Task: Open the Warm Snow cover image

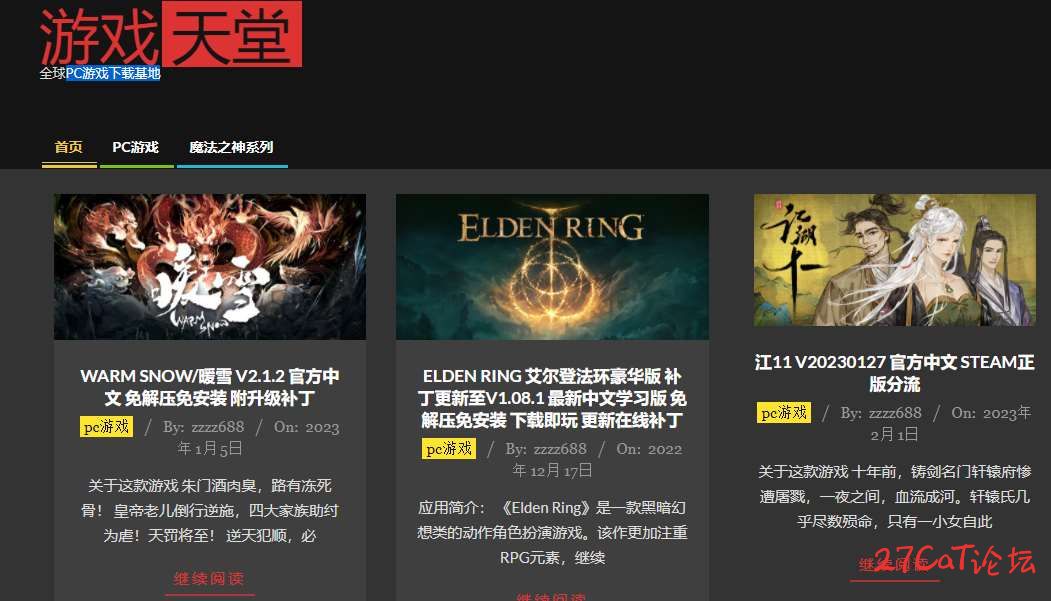Action: click(x=209, y=267)
